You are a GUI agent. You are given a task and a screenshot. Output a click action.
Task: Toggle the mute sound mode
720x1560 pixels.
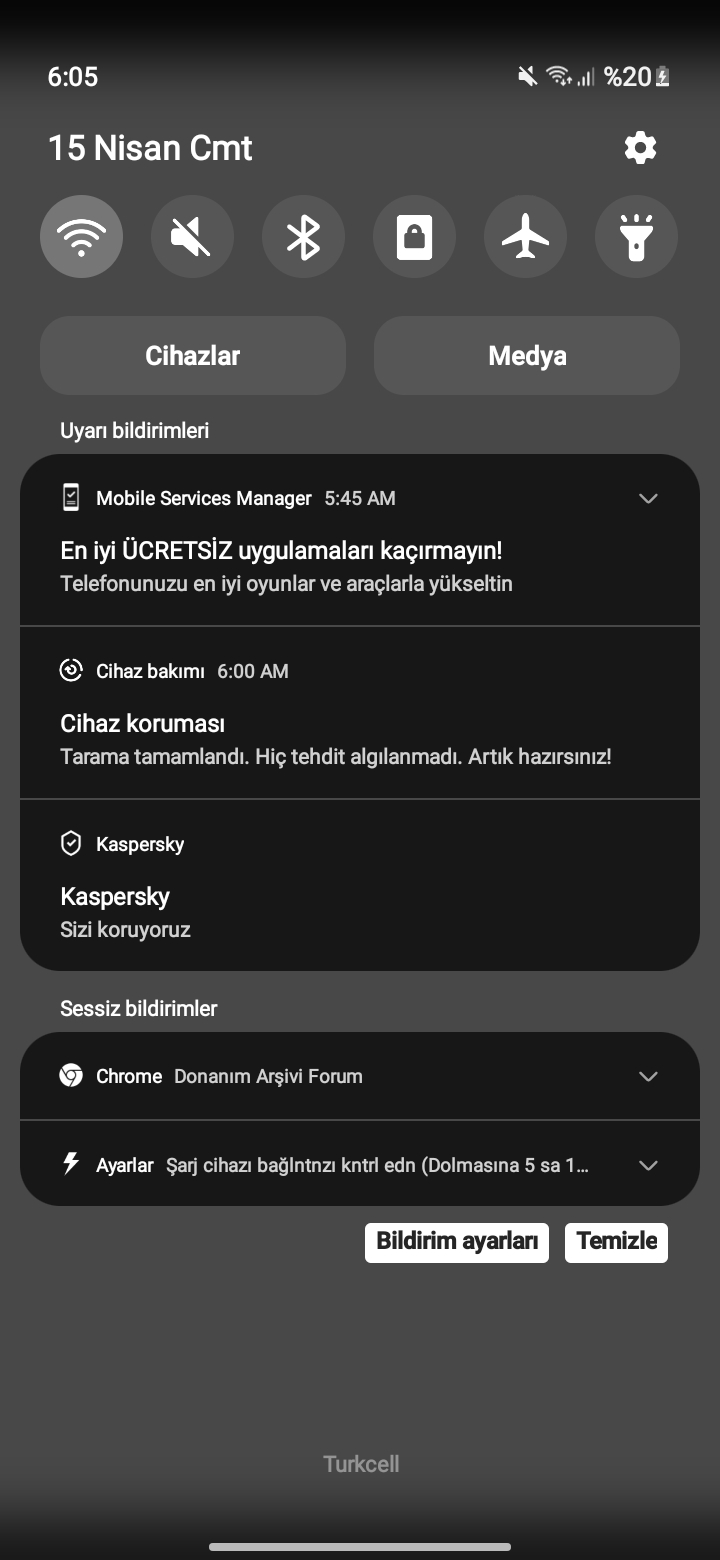[192, 237]
